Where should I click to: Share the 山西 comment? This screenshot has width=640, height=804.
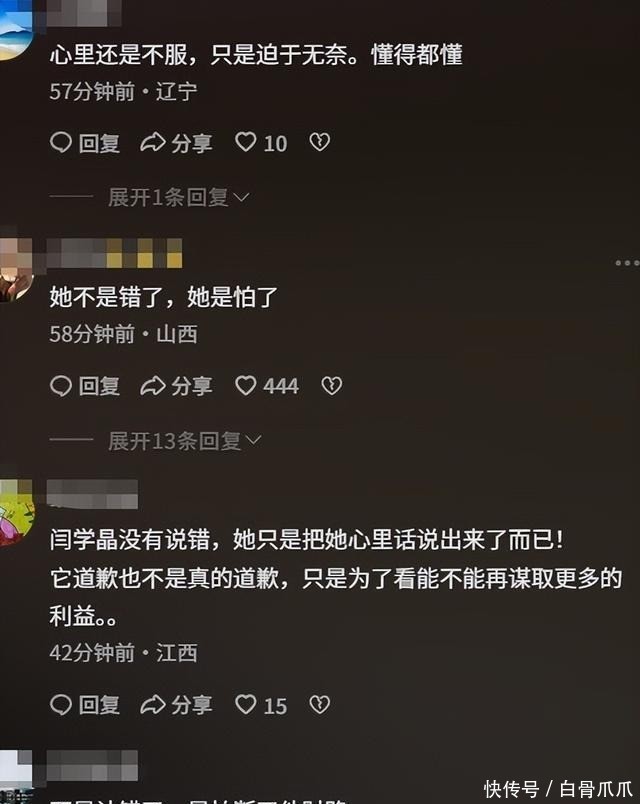click(x=176, y=386)
